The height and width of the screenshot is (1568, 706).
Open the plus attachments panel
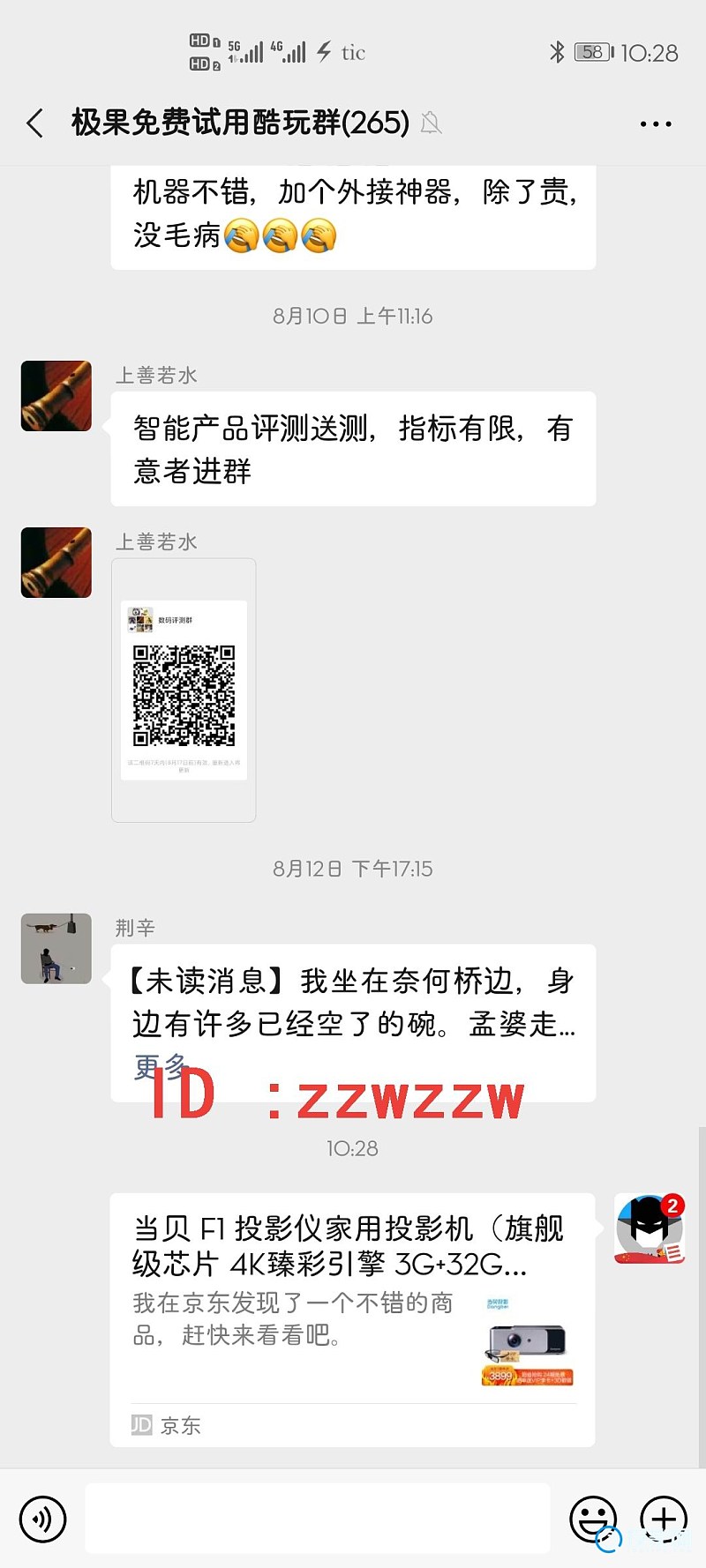coord(664,1519)
